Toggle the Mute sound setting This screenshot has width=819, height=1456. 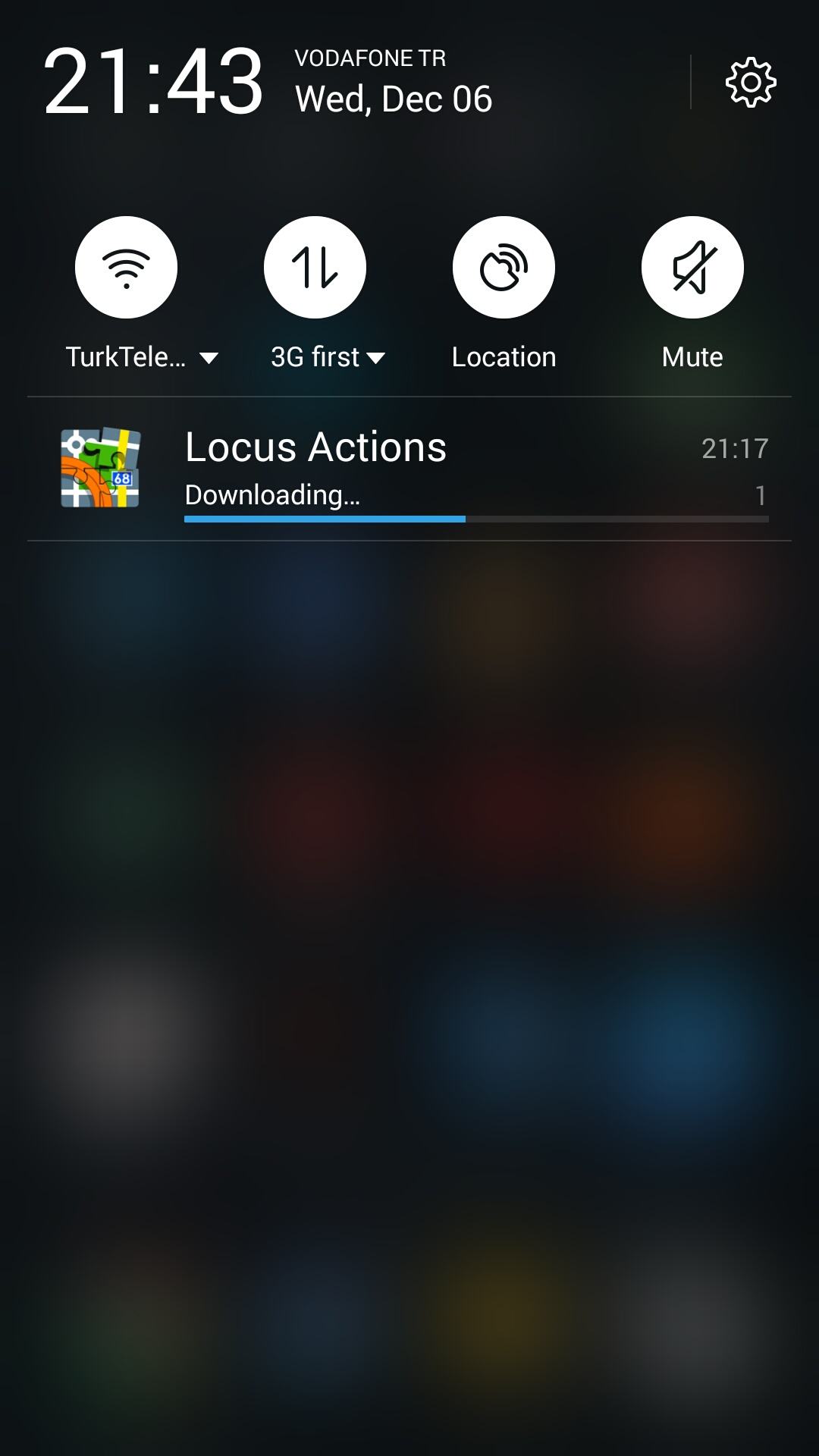[x=692, y=267]
